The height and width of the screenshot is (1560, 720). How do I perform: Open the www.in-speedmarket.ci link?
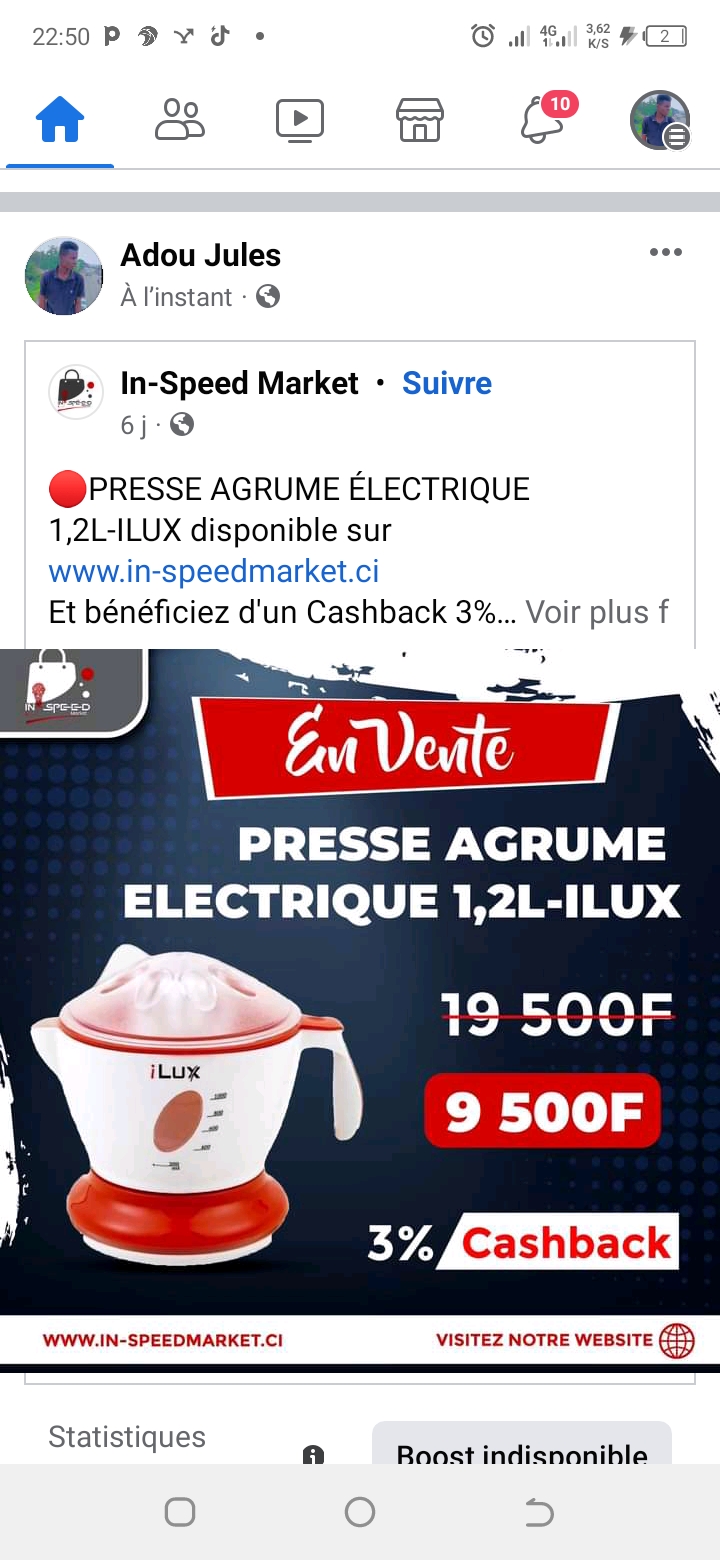(214, 571)
